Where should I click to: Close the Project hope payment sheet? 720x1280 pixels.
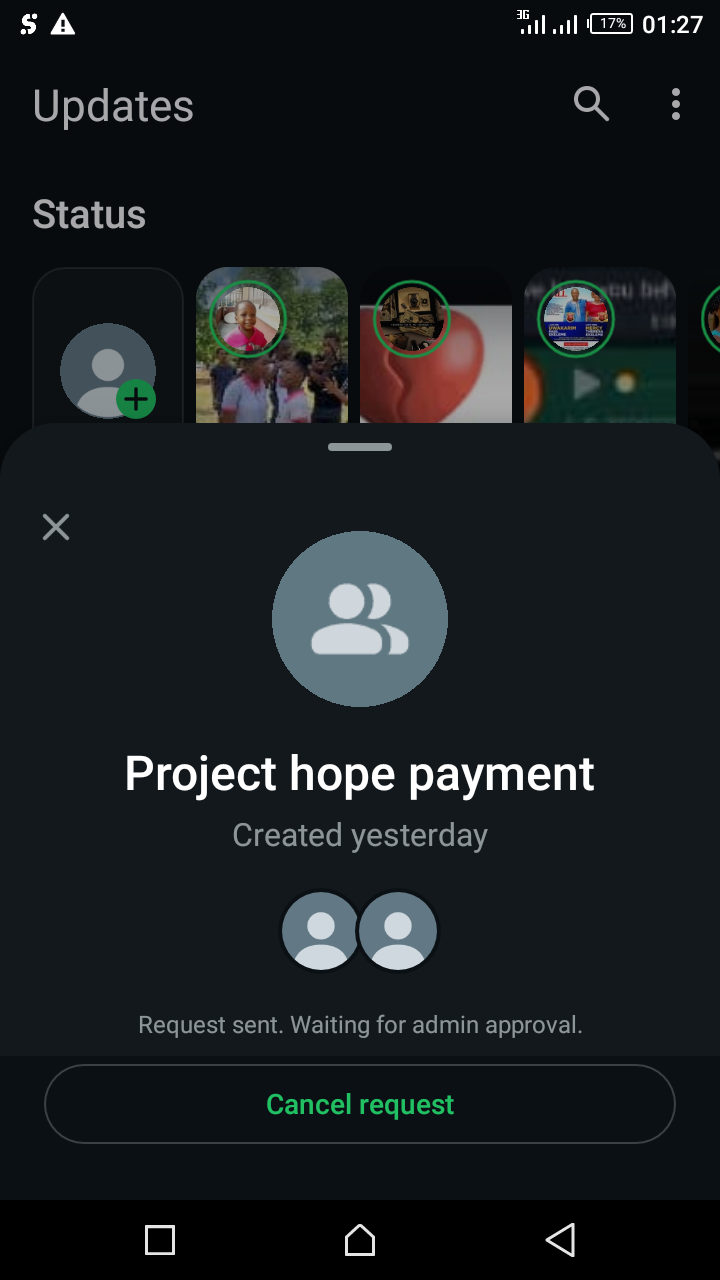click(x=56, y=527)
